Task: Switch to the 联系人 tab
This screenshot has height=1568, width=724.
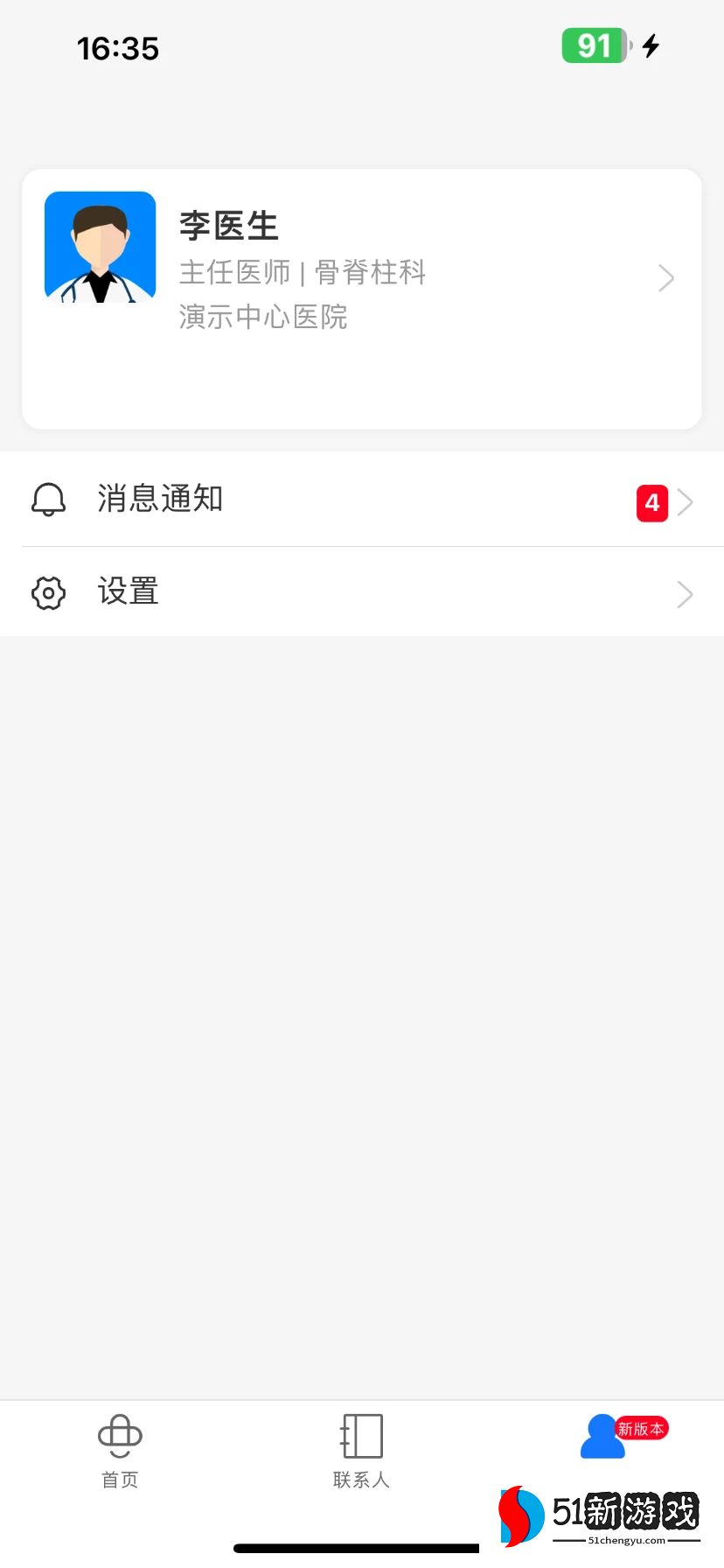Action: pos(361,1451)
